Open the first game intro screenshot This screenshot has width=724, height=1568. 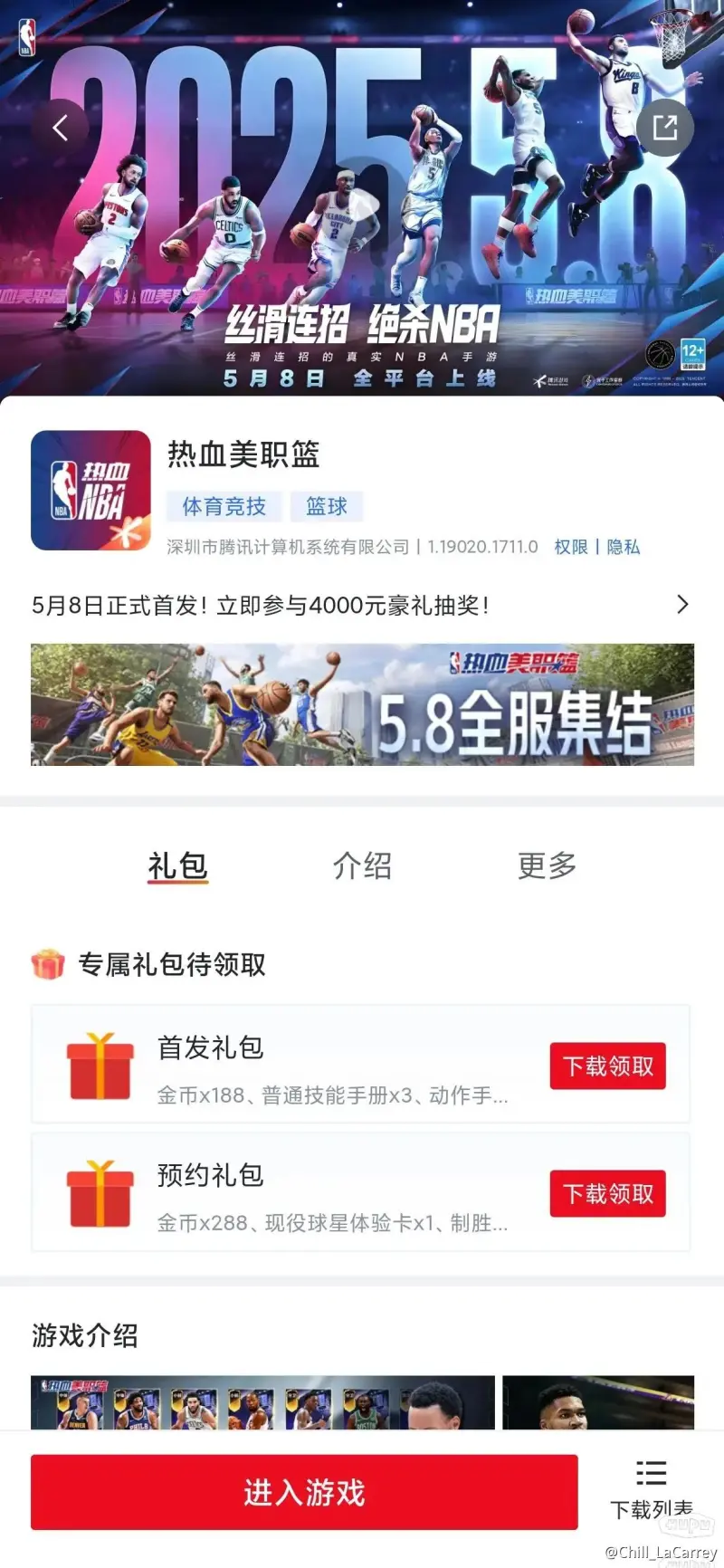coord(262,1403)
